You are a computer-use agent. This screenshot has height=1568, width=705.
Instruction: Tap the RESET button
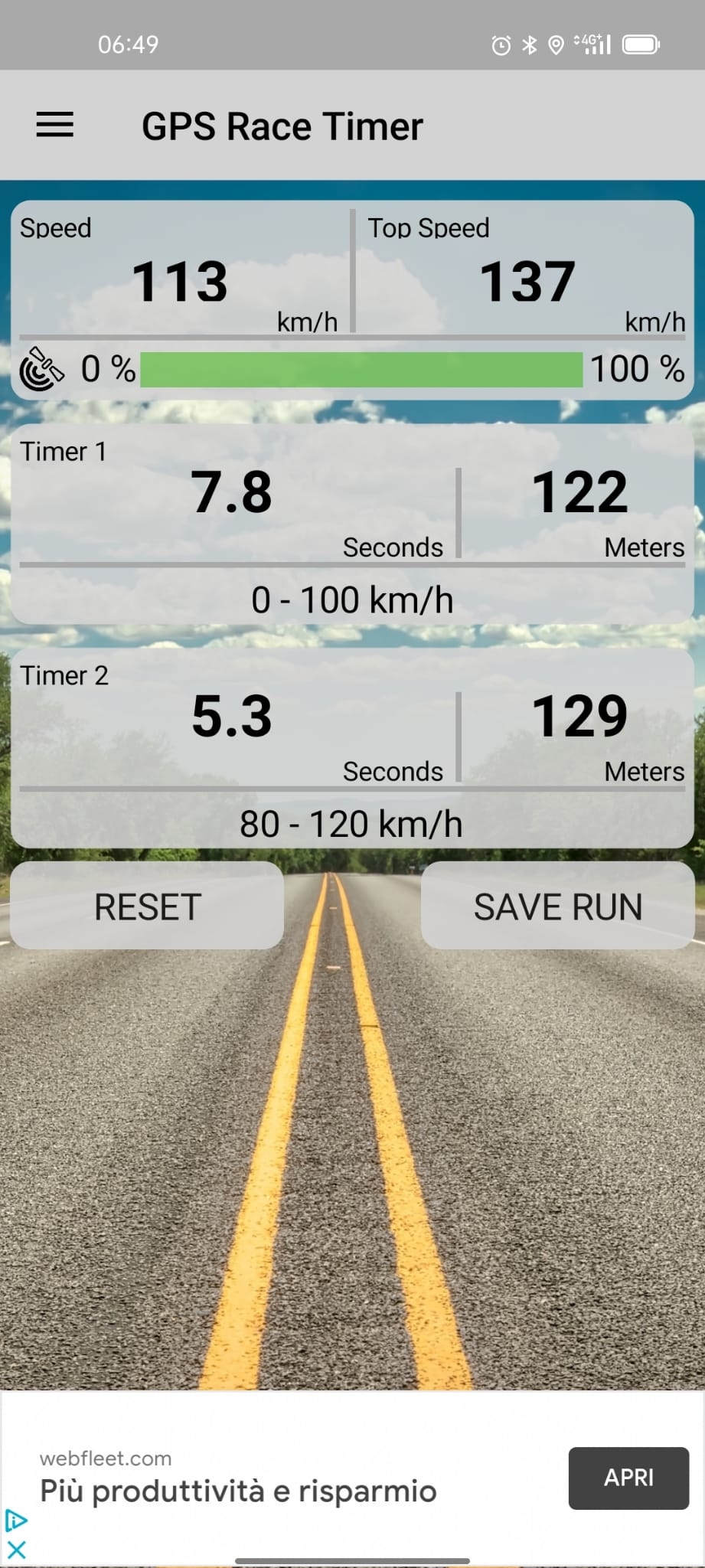pyautogui.click(x=147, y=906)
